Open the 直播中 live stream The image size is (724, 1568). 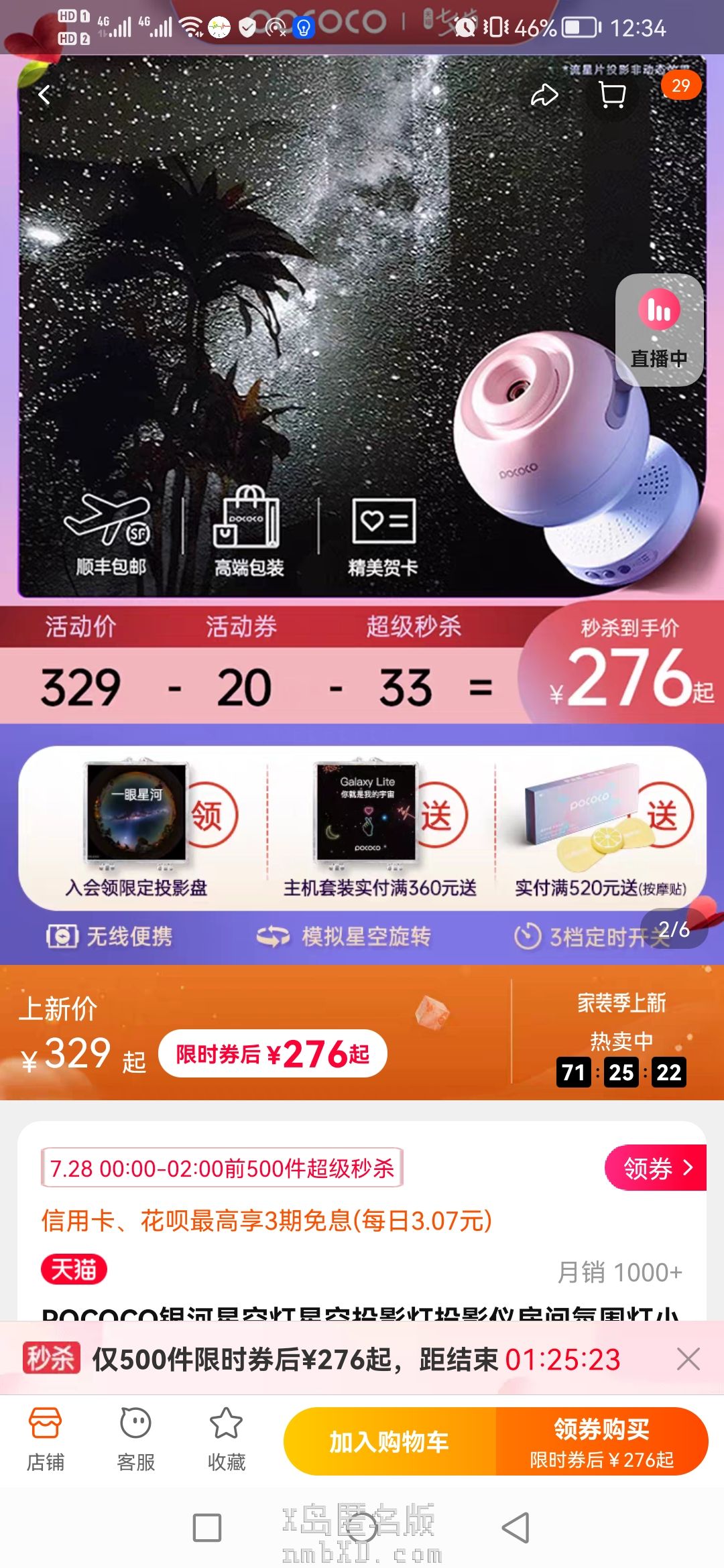tap(659, 330)
